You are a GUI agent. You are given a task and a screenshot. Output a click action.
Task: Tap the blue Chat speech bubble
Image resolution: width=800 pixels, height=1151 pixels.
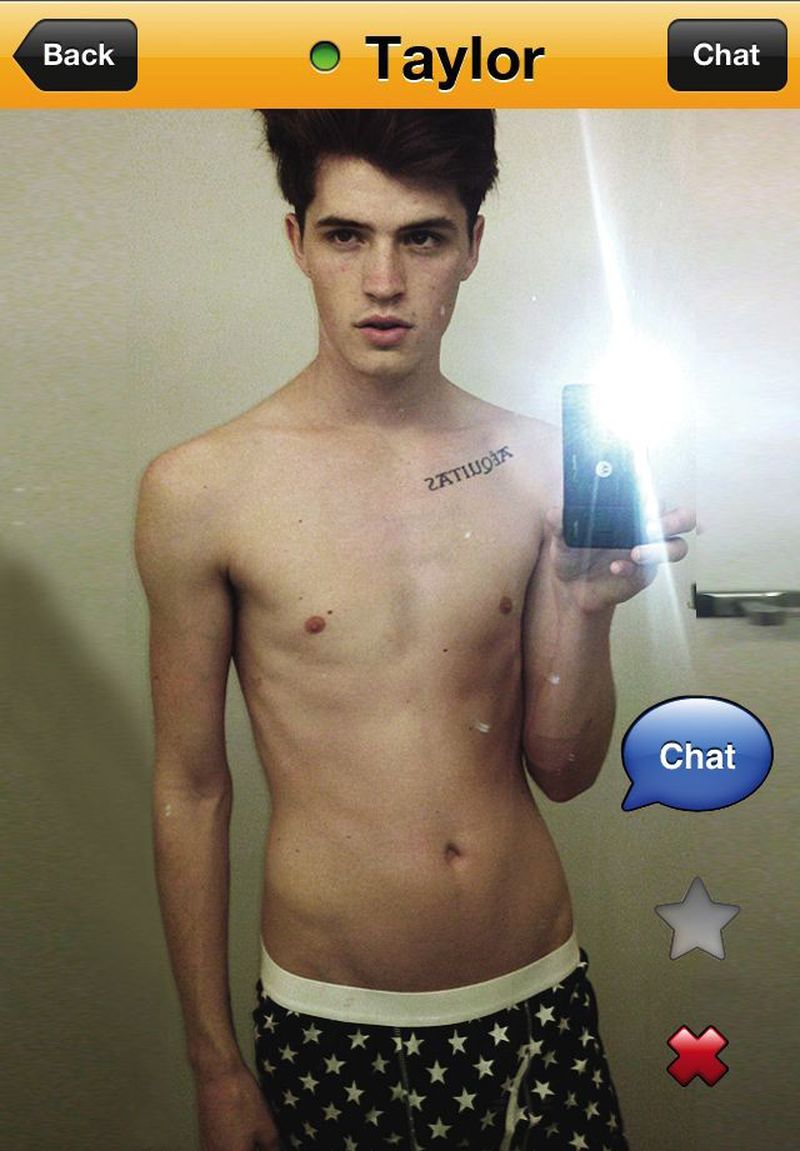(x=697, y=752)
